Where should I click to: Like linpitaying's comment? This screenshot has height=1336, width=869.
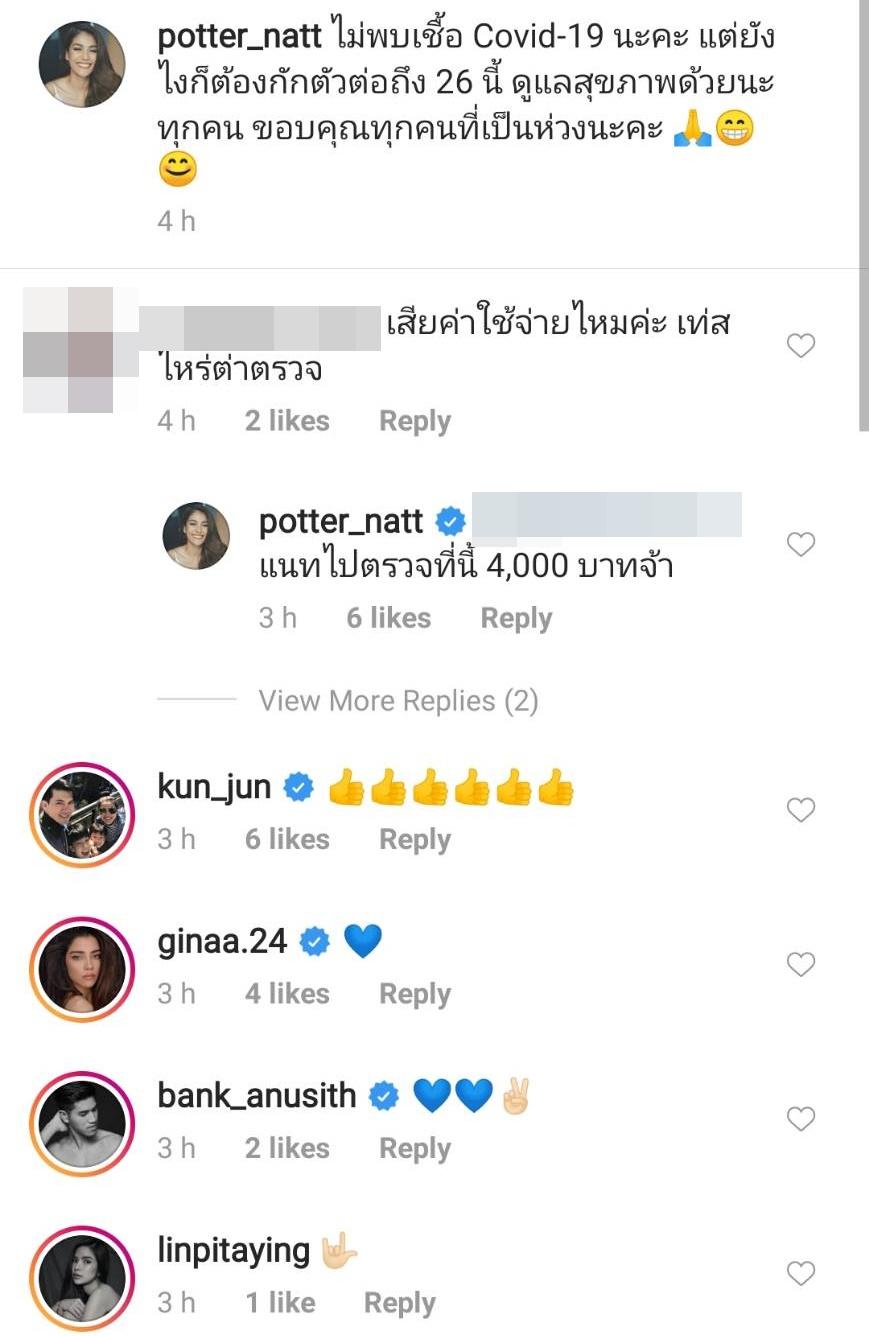click(x=801, y=1273)
